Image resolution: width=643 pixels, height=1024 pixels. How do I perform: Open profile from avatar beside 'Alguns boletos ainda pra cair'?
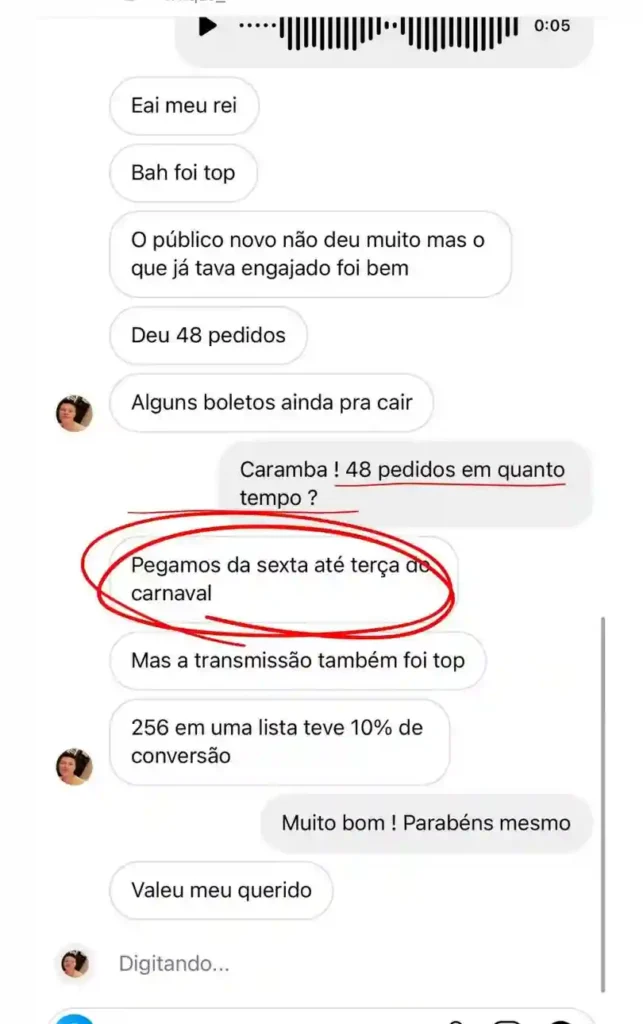coord(74,413)
